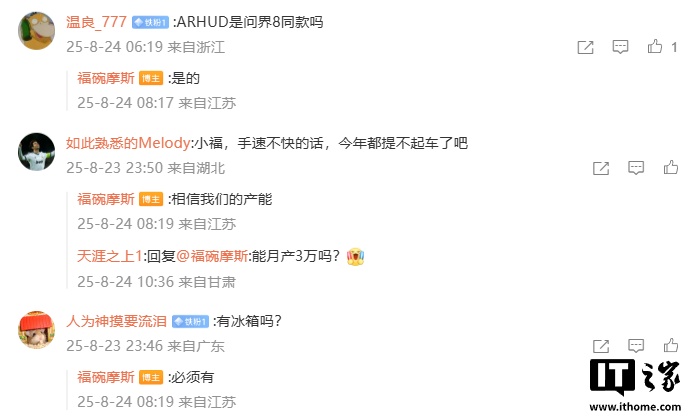Reply to 如此熟悉的Melody's comment
Viewport: 692px width, 420px height.
pos(635,168)
